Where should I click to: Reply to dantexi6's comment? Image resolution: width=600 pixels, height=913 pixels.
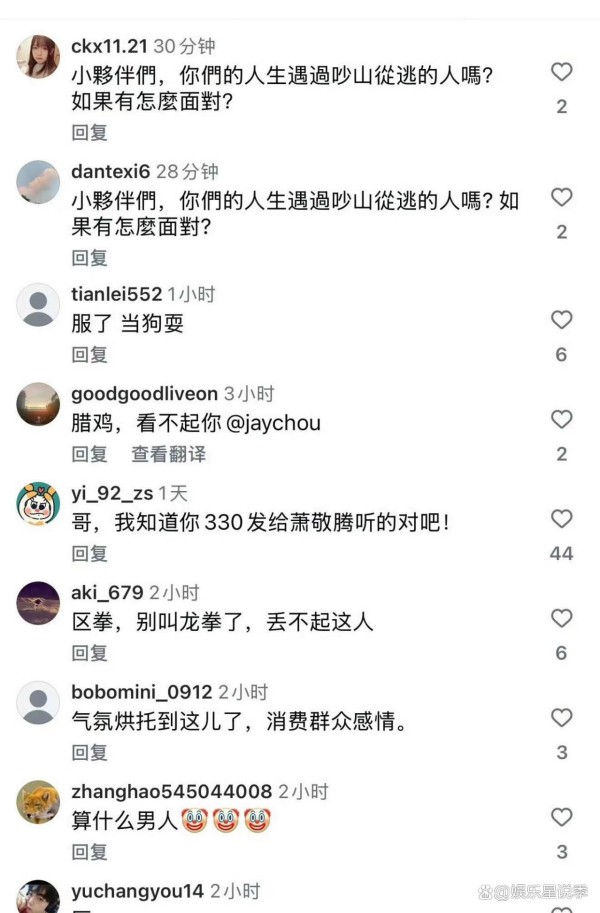(89, 258)
